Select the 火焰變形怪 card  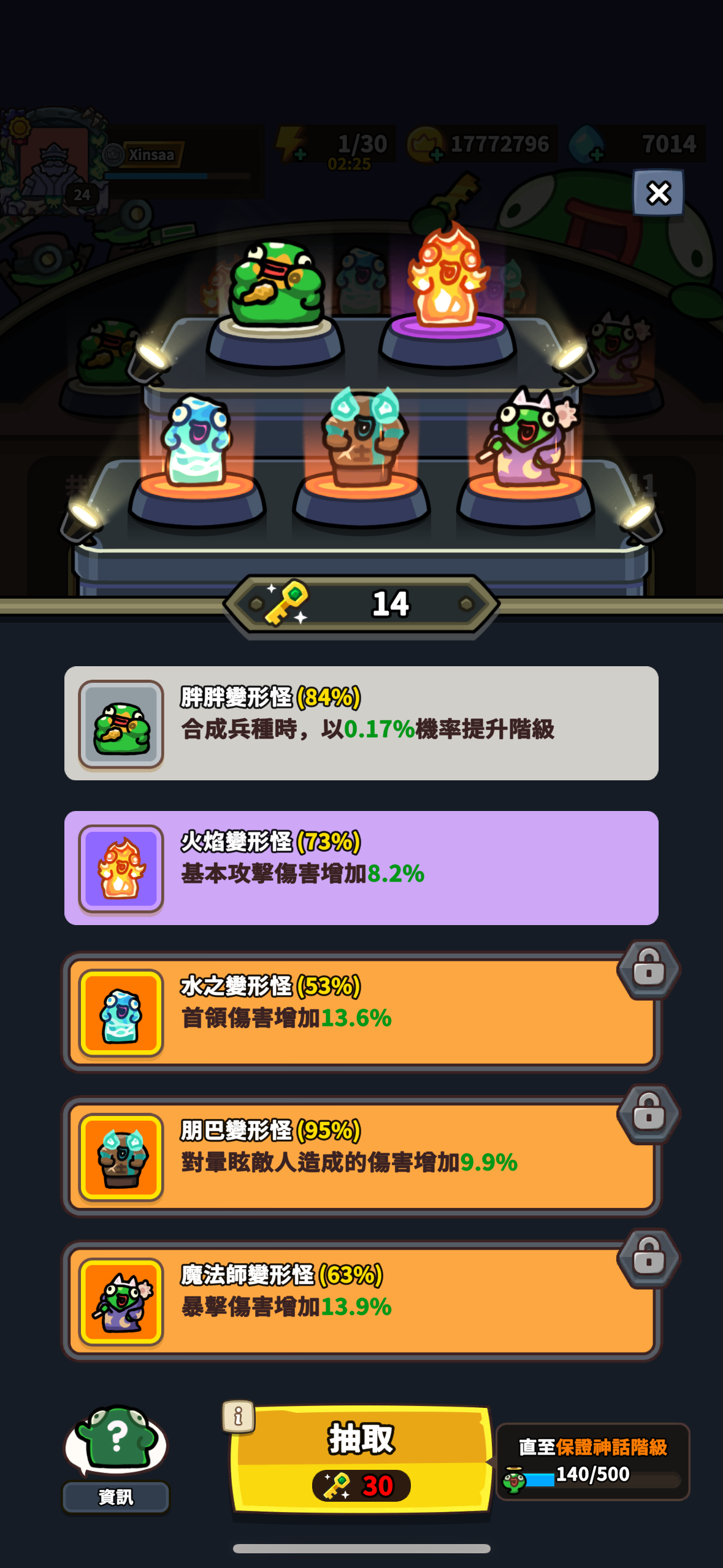361,868
